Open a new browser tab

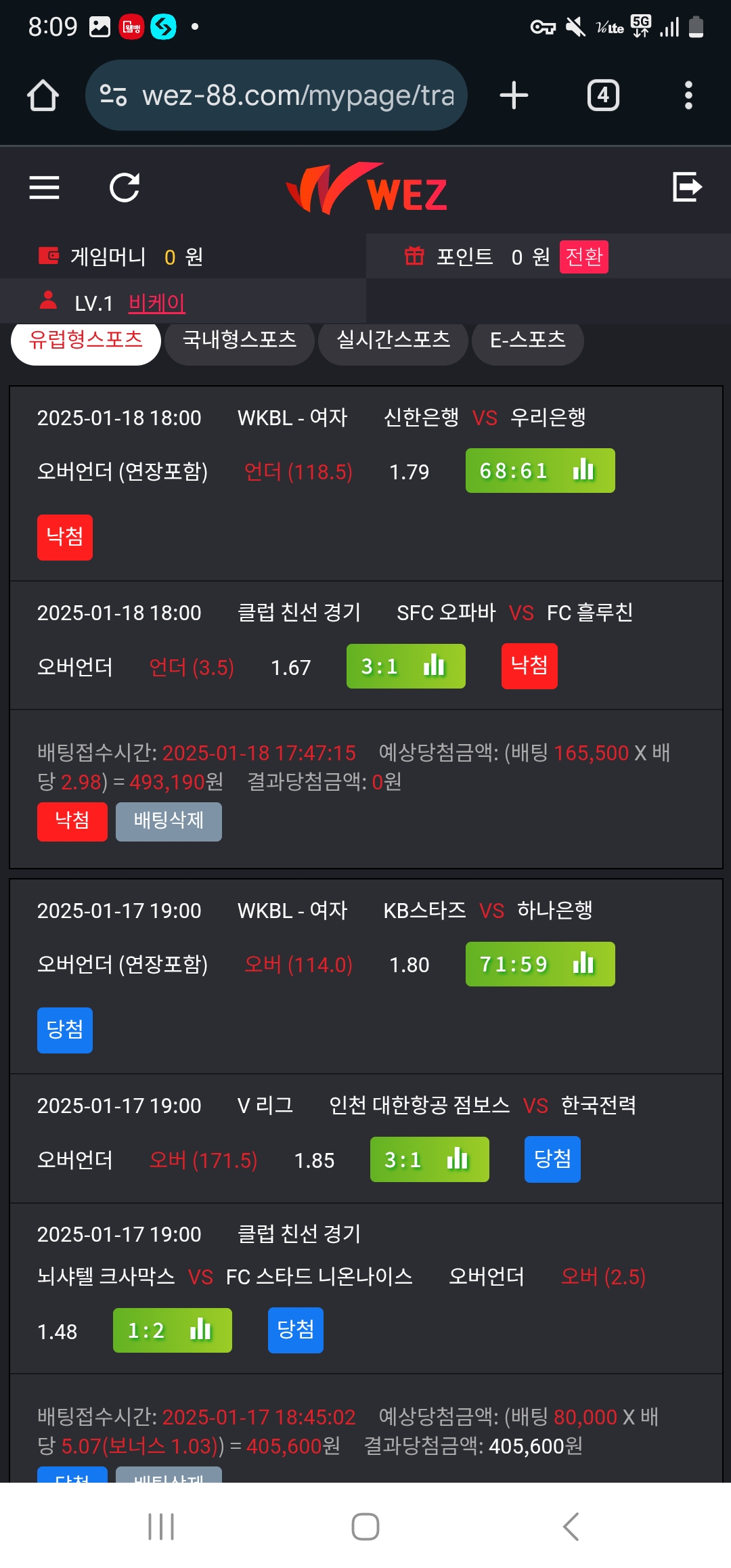click(x=514, y=95)
